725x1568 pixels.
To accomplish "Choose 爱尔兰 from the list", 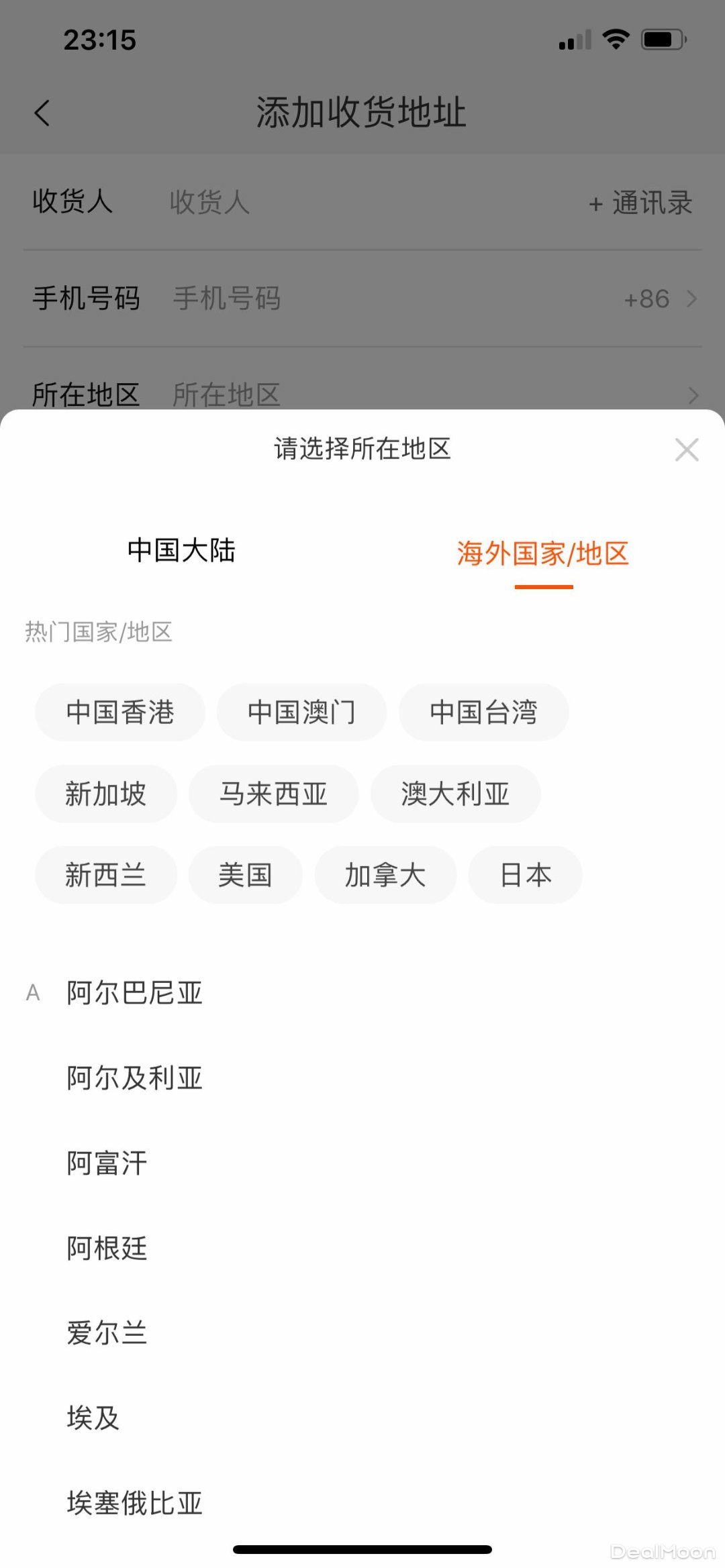I will [107, 1333].
